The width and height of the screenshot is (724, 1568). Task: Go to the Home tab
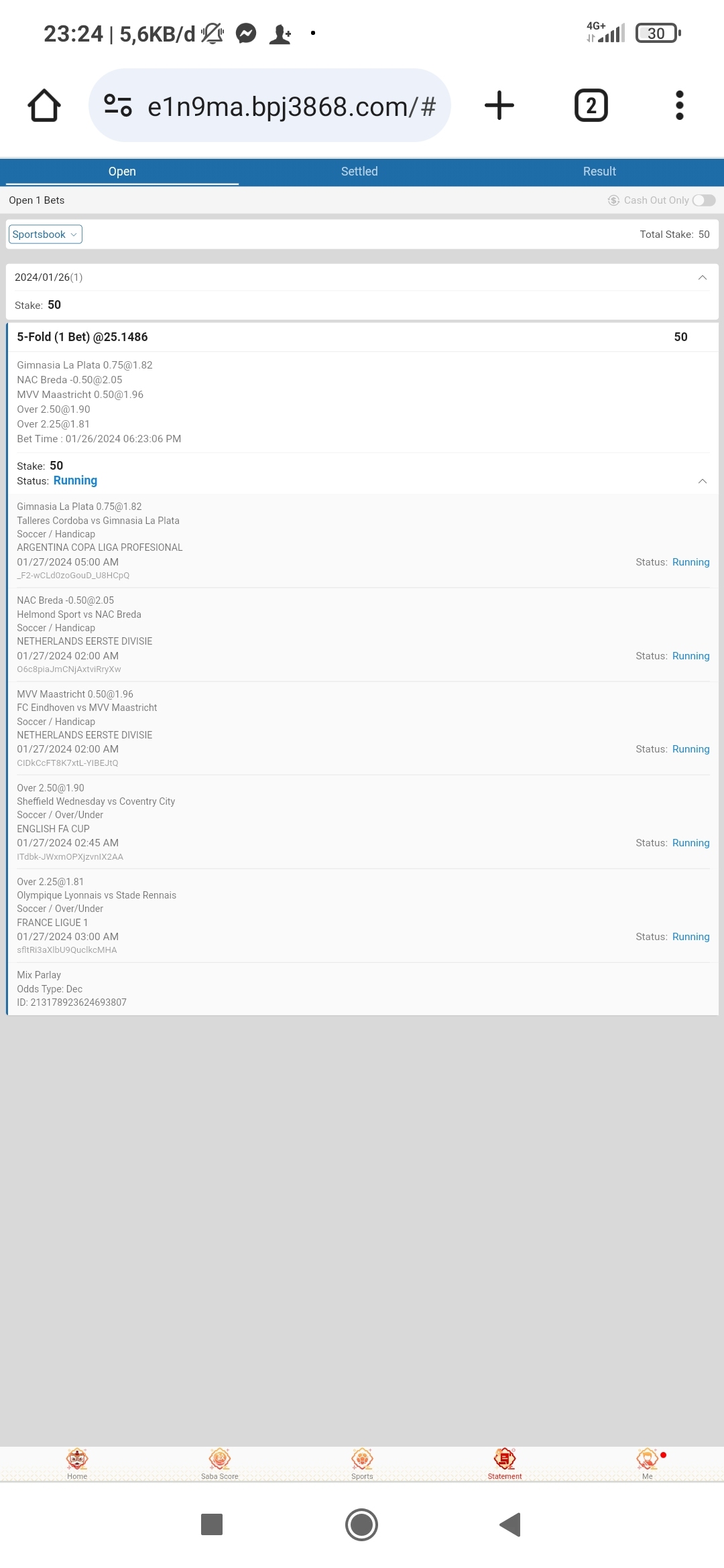click(x=77, y=1463)
